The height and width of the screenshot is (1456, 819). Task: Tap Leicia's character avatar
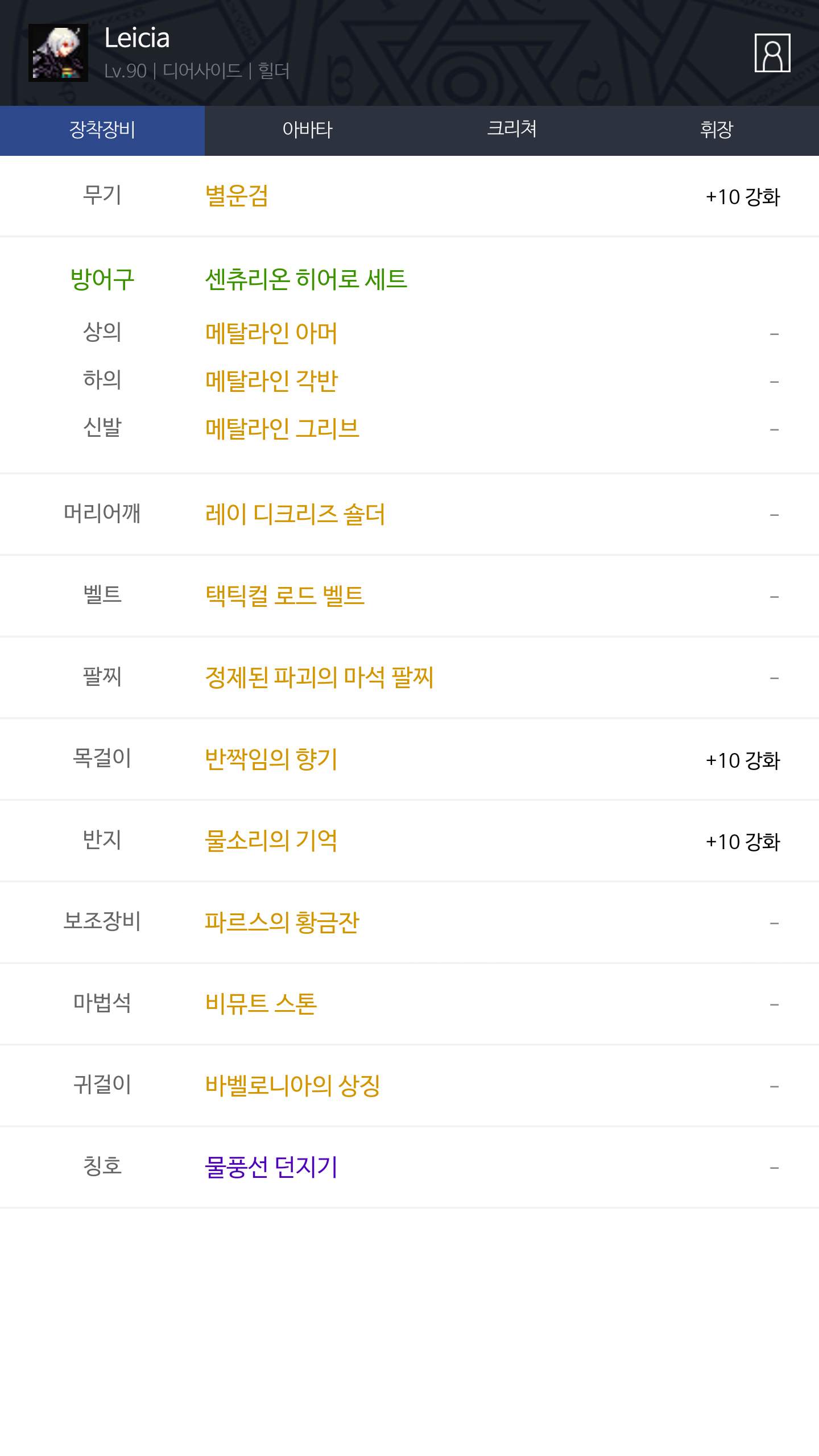coord(58,53)
